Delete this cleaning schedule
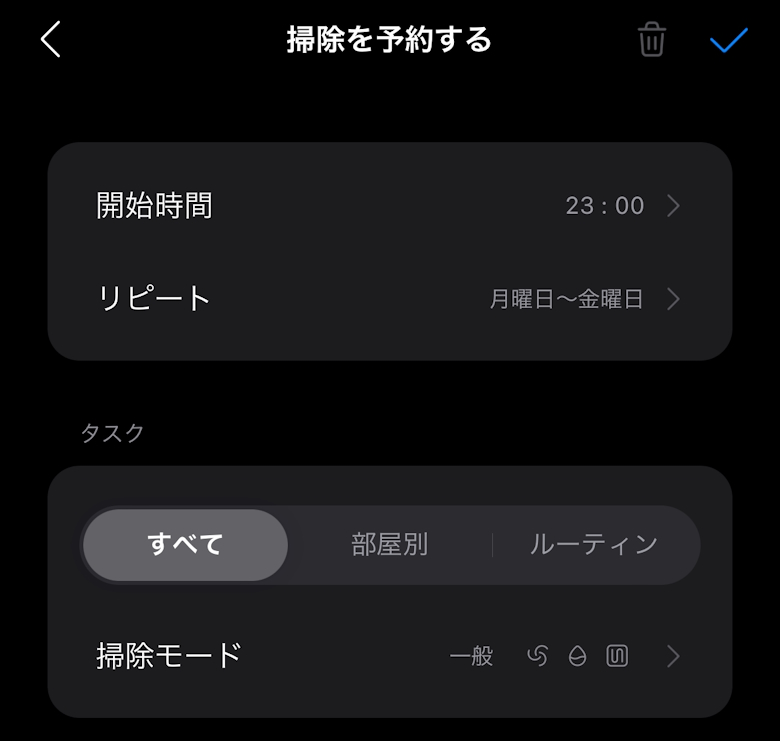The width and height of the screenshot is (780, 741). (652, 40)
